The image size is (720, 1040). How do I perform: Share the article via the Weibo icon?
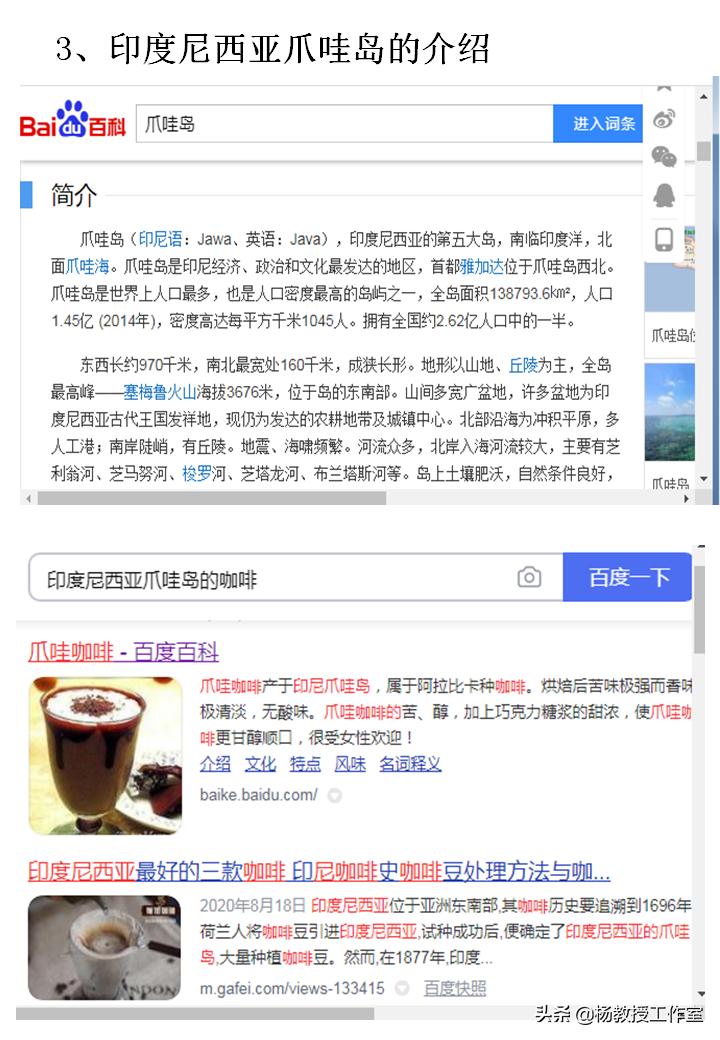click(663, 118)
